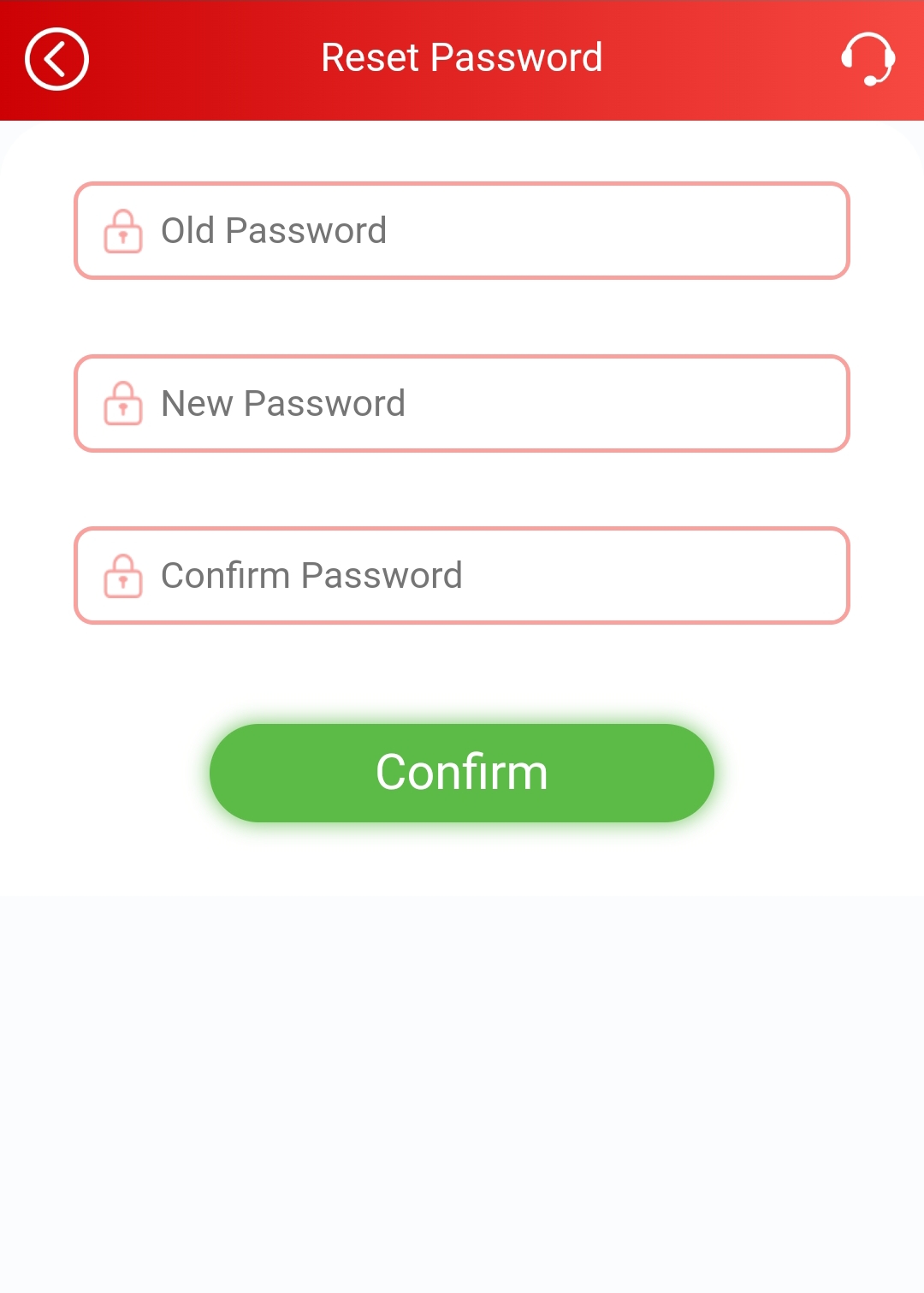Select the New Password field

pyautogui.click(x=462, y=403)
